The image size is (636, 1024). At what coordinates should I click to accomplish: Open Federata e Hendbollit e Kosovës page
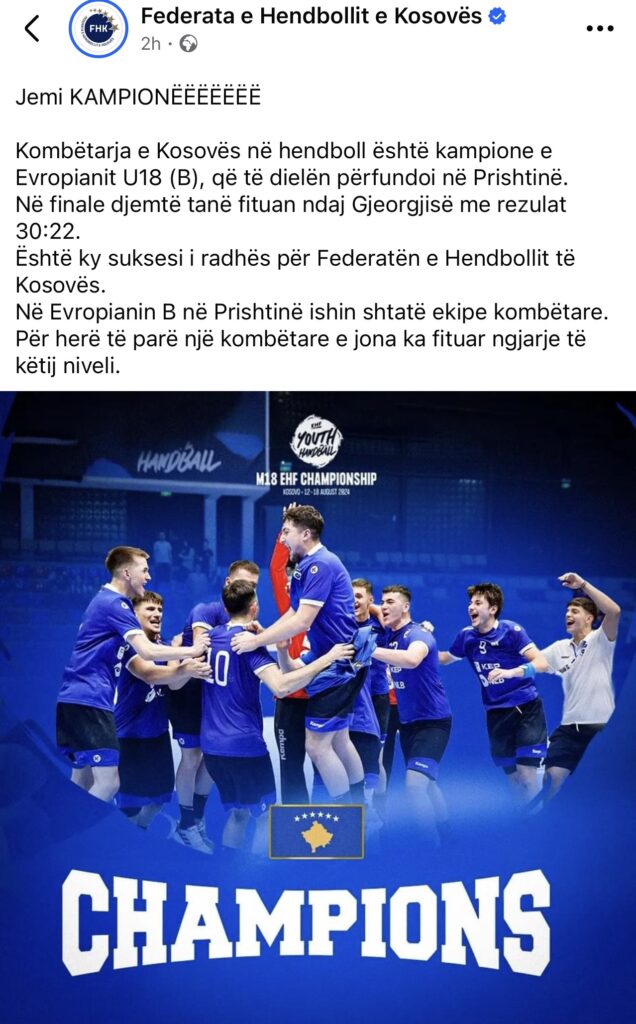[311, 16]
